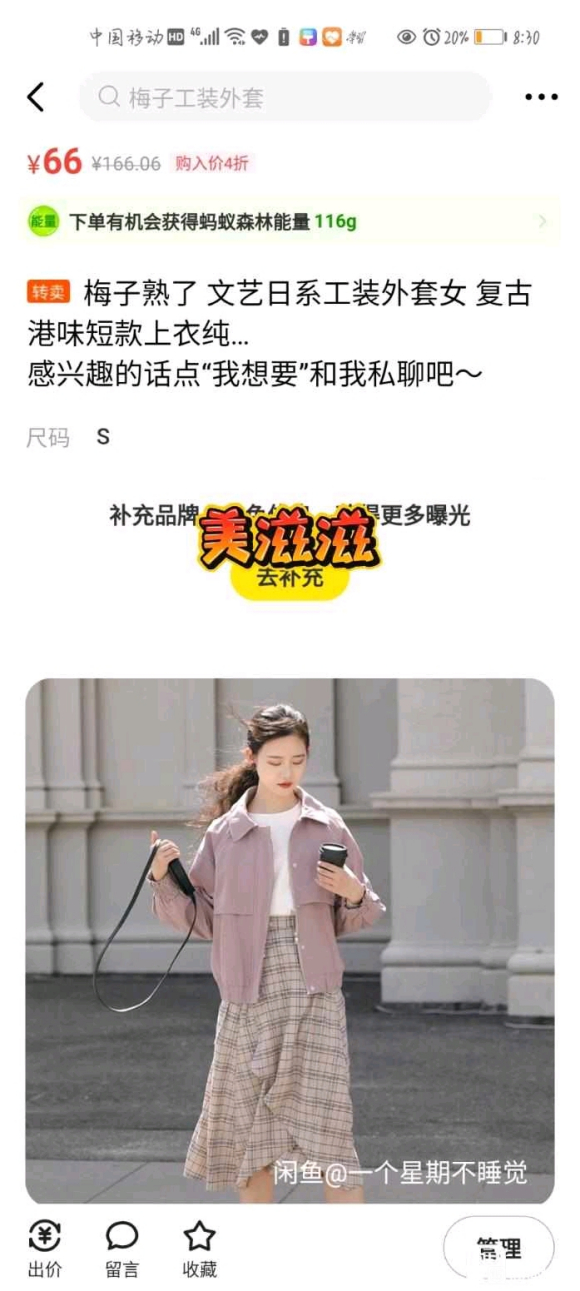Tap 出价 to make an offer

44,1250
